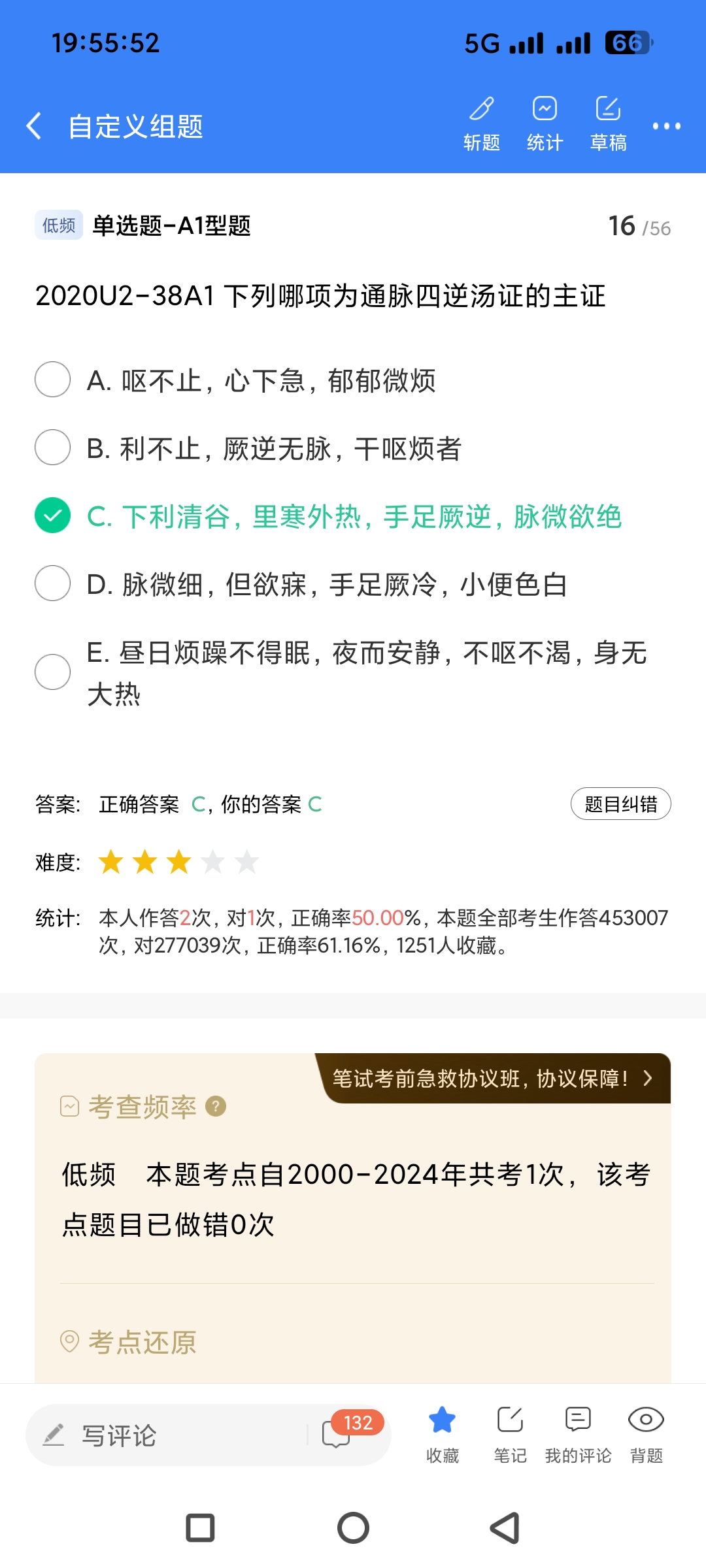Open the 草稿 scratch pad
This screenshot has width=706, height=1568.
(608, 123)
